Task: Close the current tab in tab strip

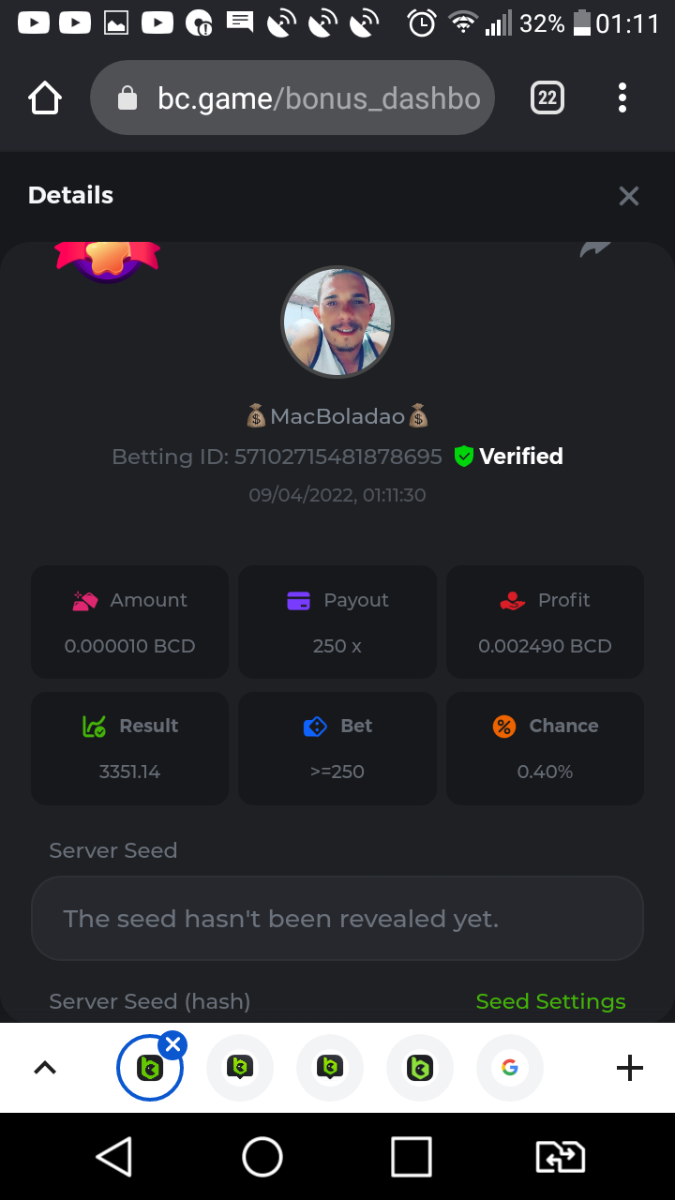Action: 173,1045
